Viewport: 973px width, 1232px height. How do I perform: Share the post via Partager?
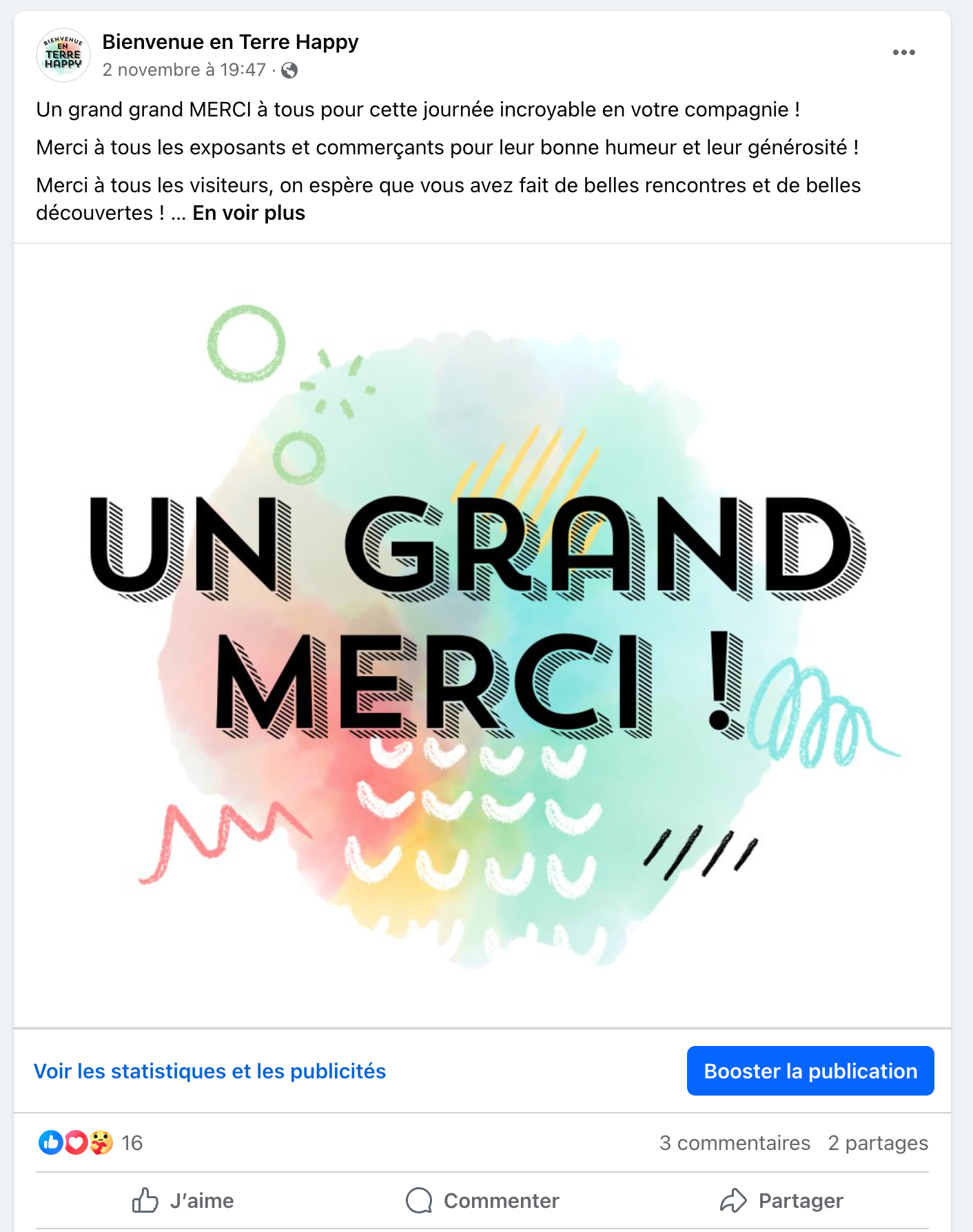click(x=781, y=1200)
